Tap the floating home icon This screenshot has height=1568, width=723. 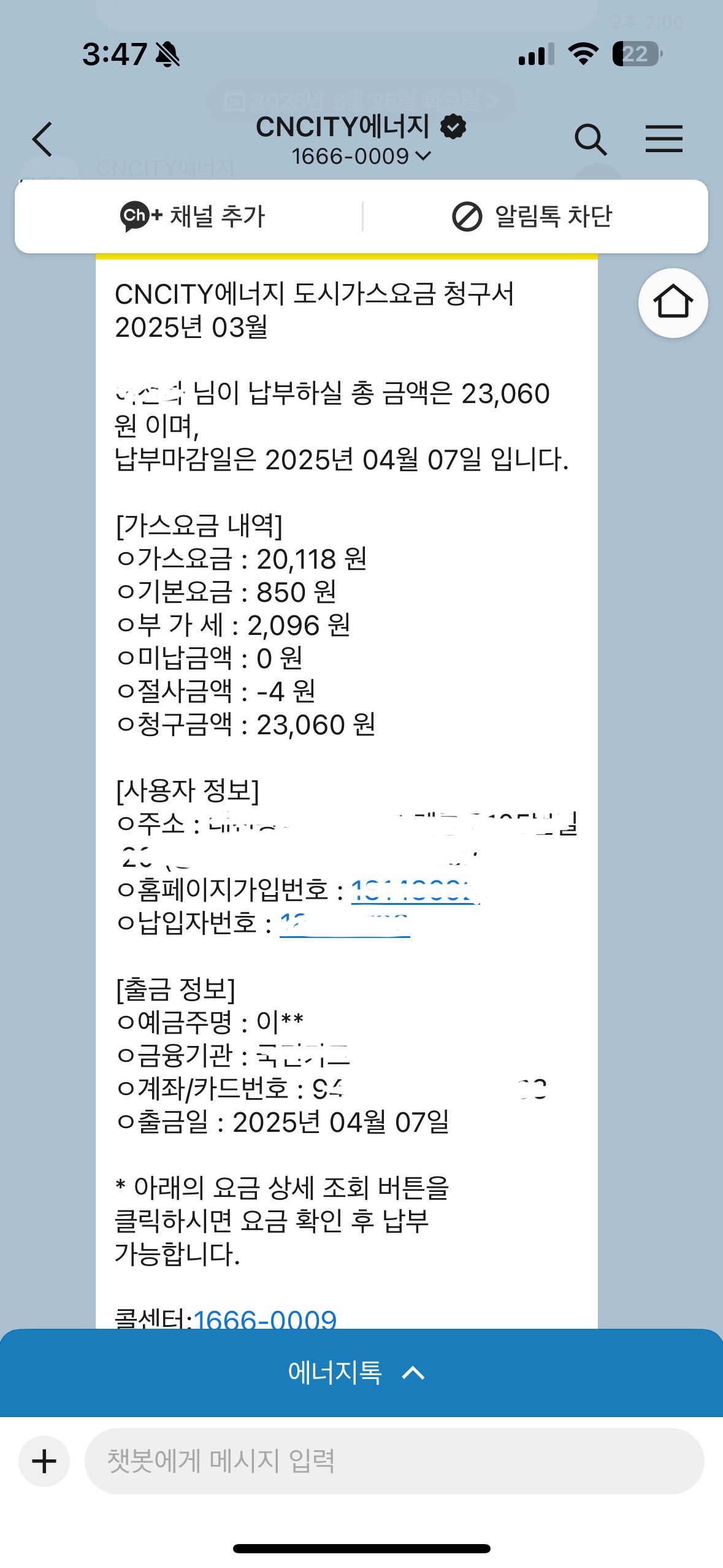pyautogui.click(x=673, y=302)
